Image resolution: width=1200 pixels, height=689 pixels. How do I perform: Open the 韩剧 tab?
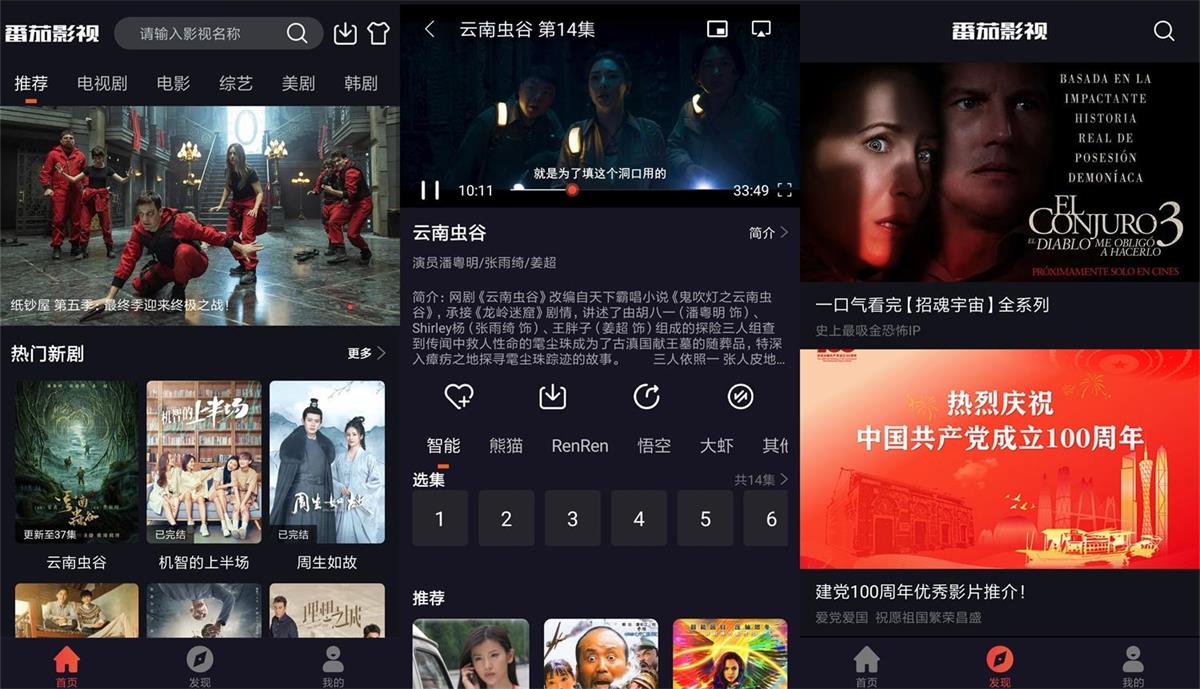[x=360, y=84]
